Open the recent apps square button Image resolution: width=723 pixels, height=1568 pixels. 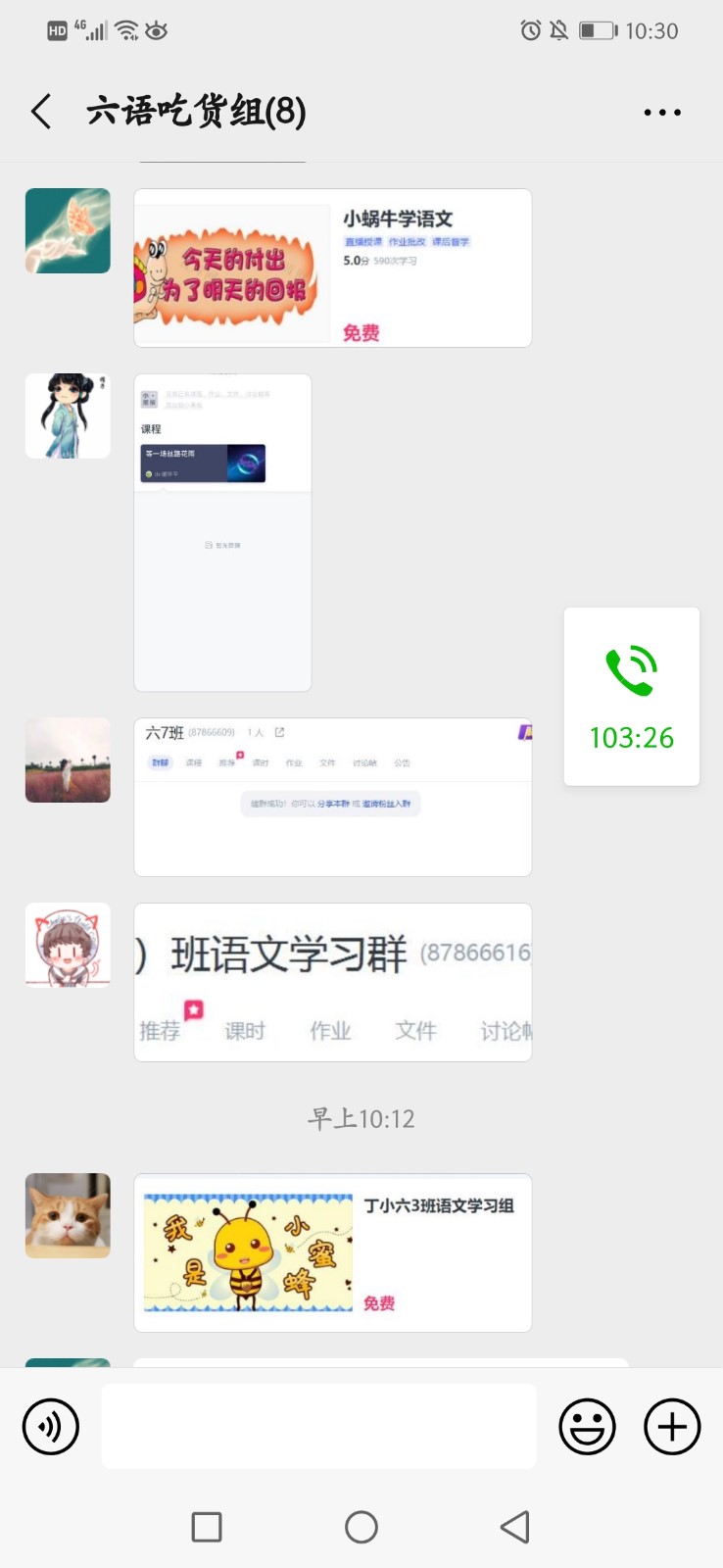tap(207, 1527)
